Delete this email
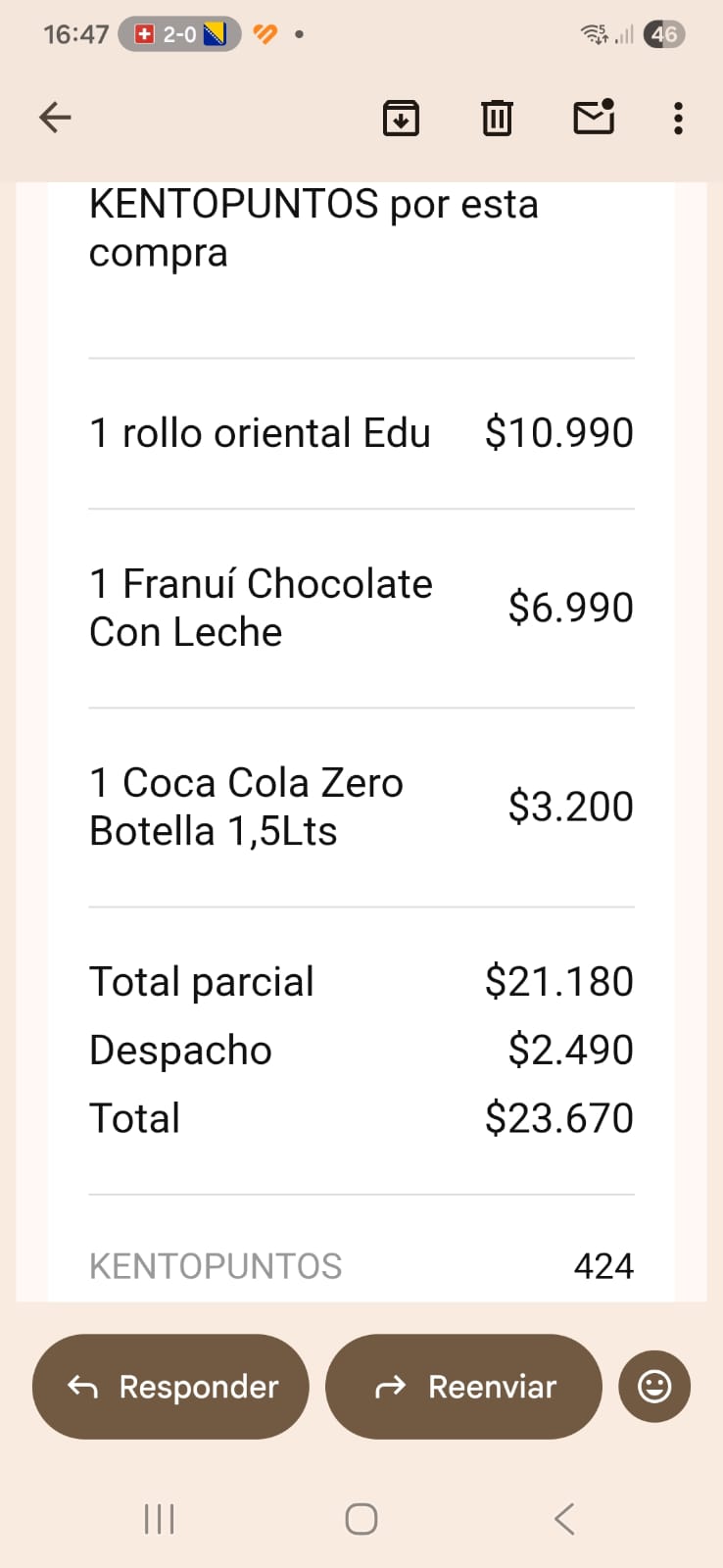 coord(497,118)
